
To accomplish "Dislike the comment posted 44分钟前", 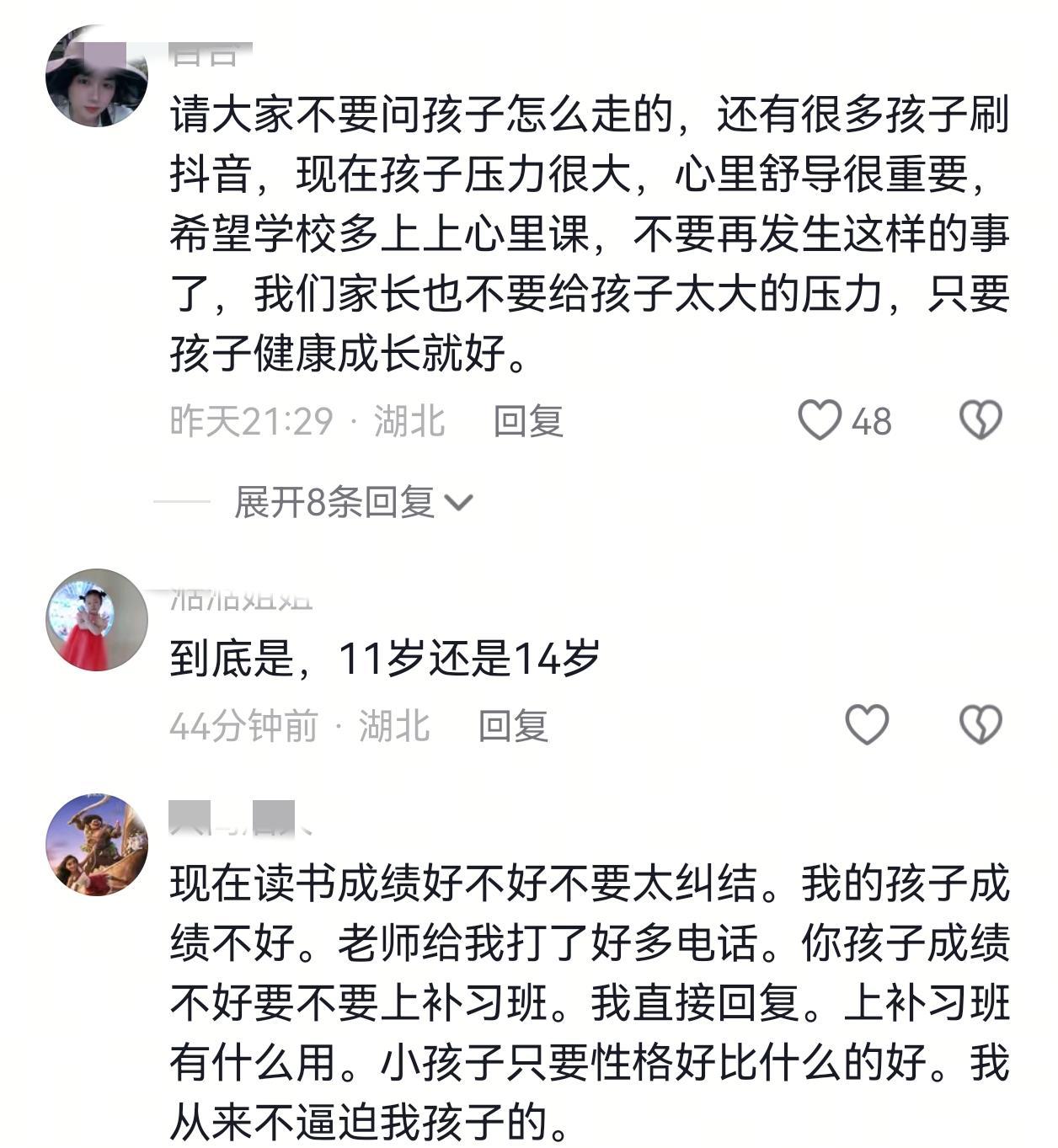I will [981, 724].
